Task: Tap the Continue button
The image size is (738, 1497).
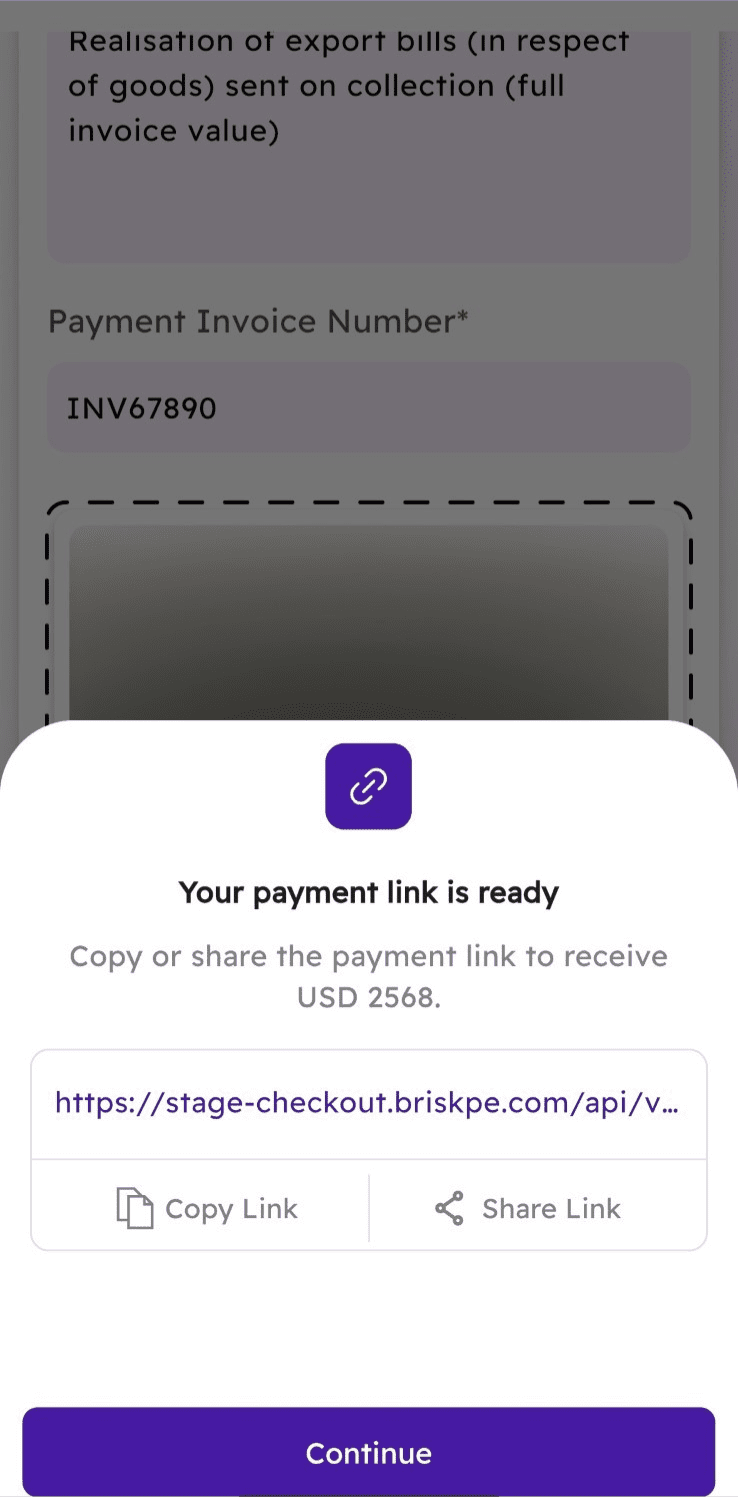Action: click(x=368, y=1452)
